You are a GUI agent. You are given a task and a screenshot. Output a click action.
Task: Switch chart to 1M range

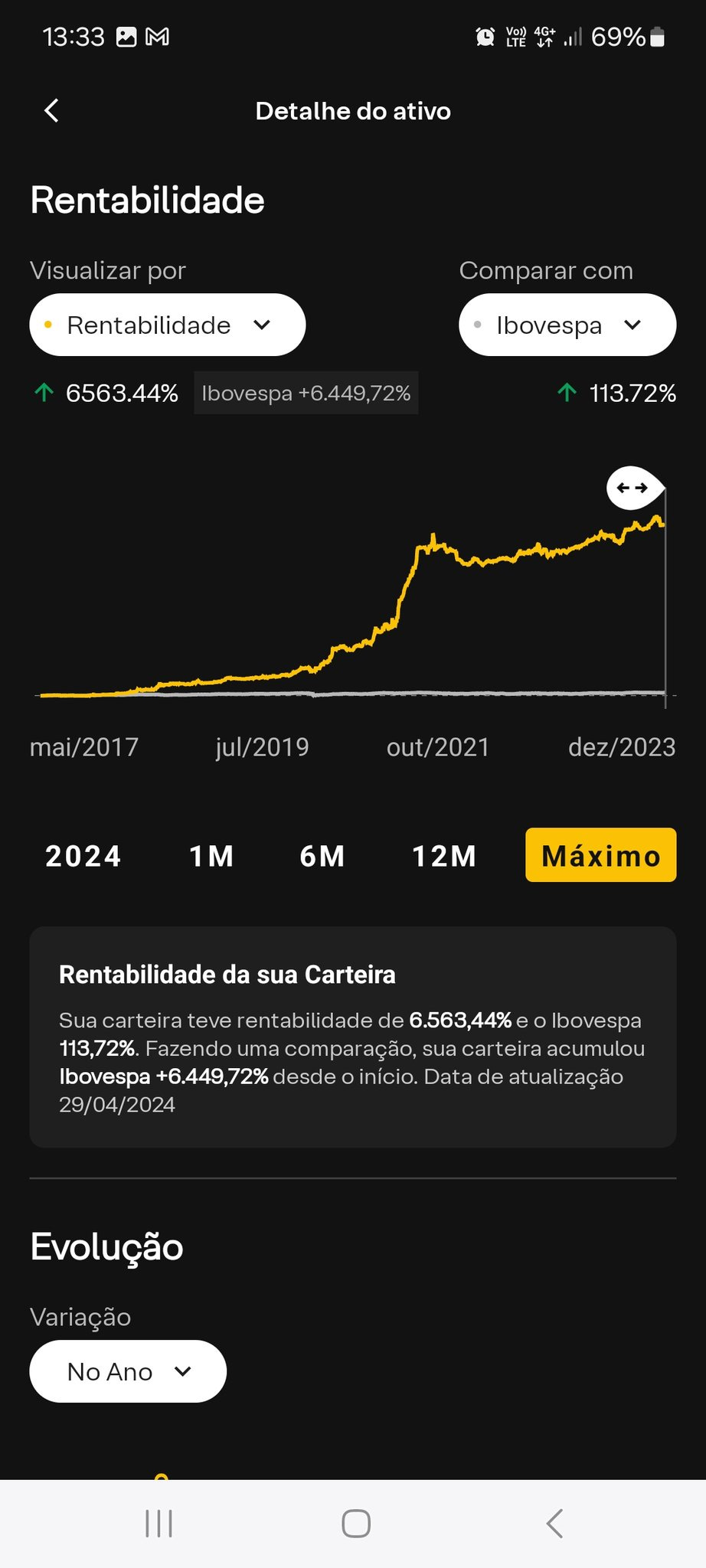tap(211, 855)
